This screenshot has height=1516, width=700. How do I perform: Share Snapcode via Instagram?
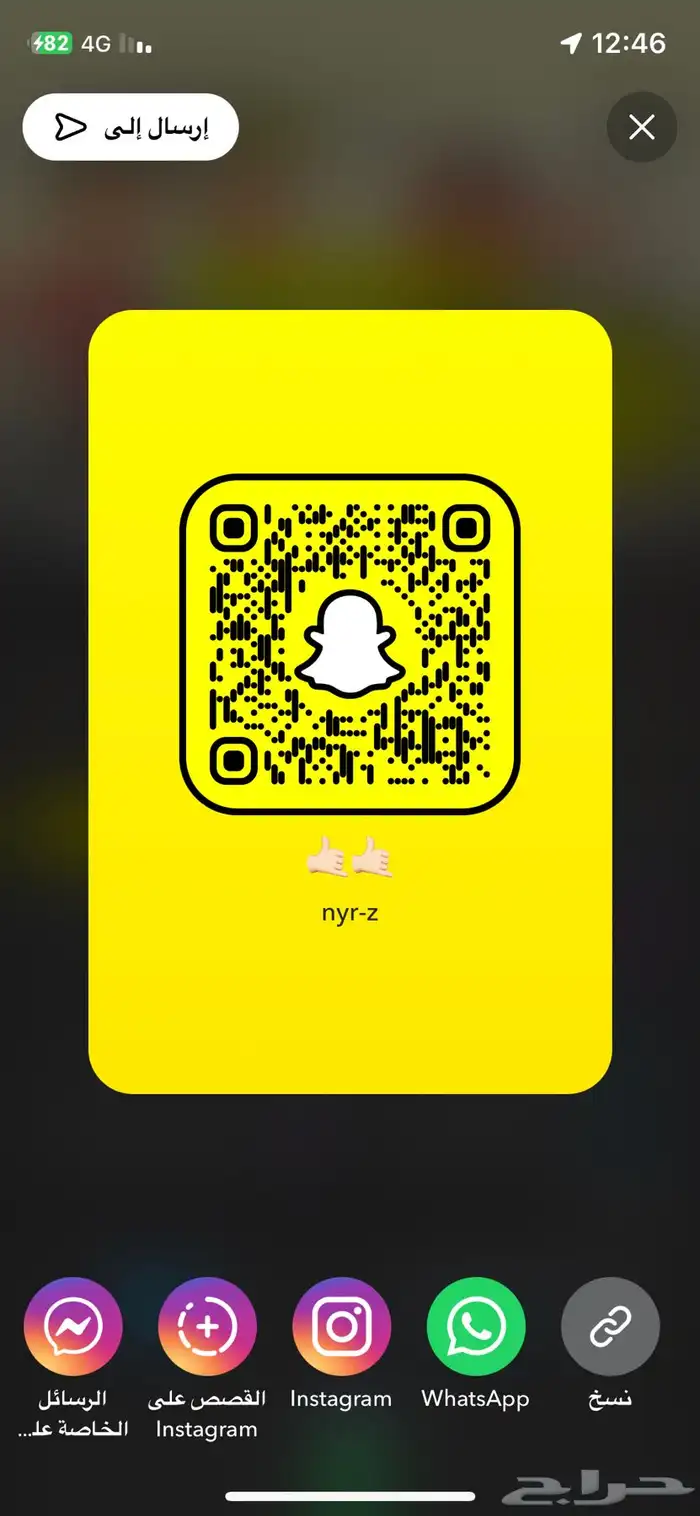(341, 1327)
